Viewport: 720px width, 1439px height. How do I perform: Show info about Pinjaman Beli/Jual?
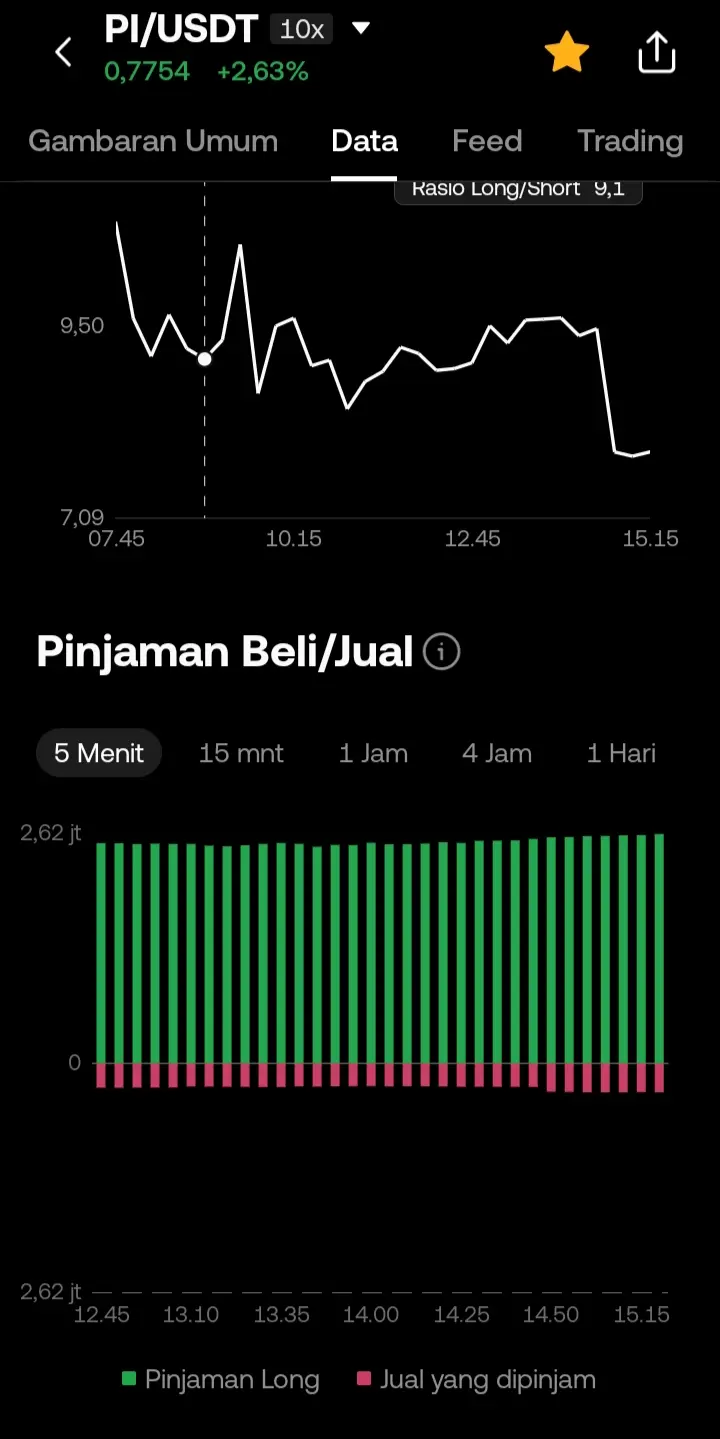[441, 652]
